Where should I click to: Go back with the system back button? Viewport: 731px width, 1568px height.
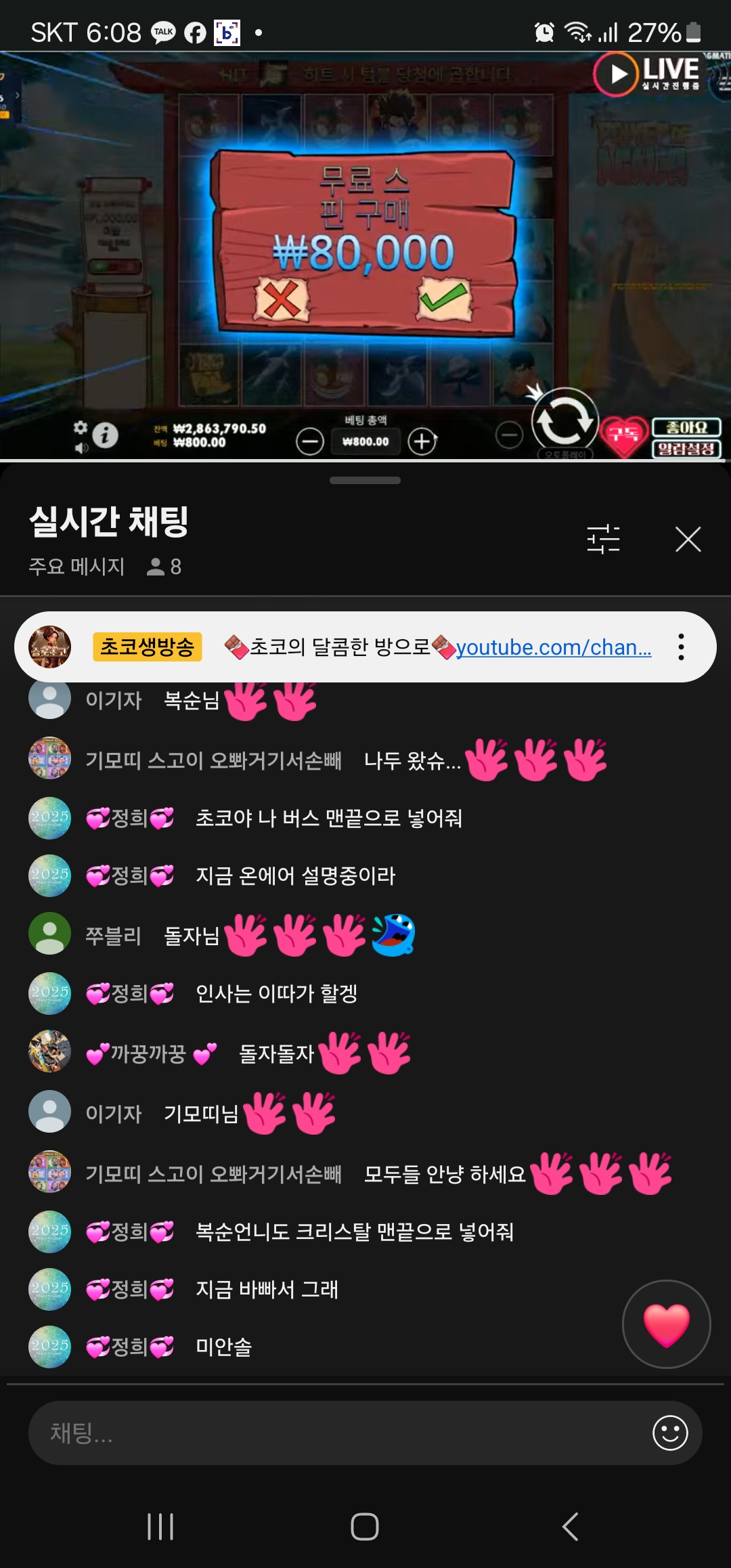(x=570, y=1527)
